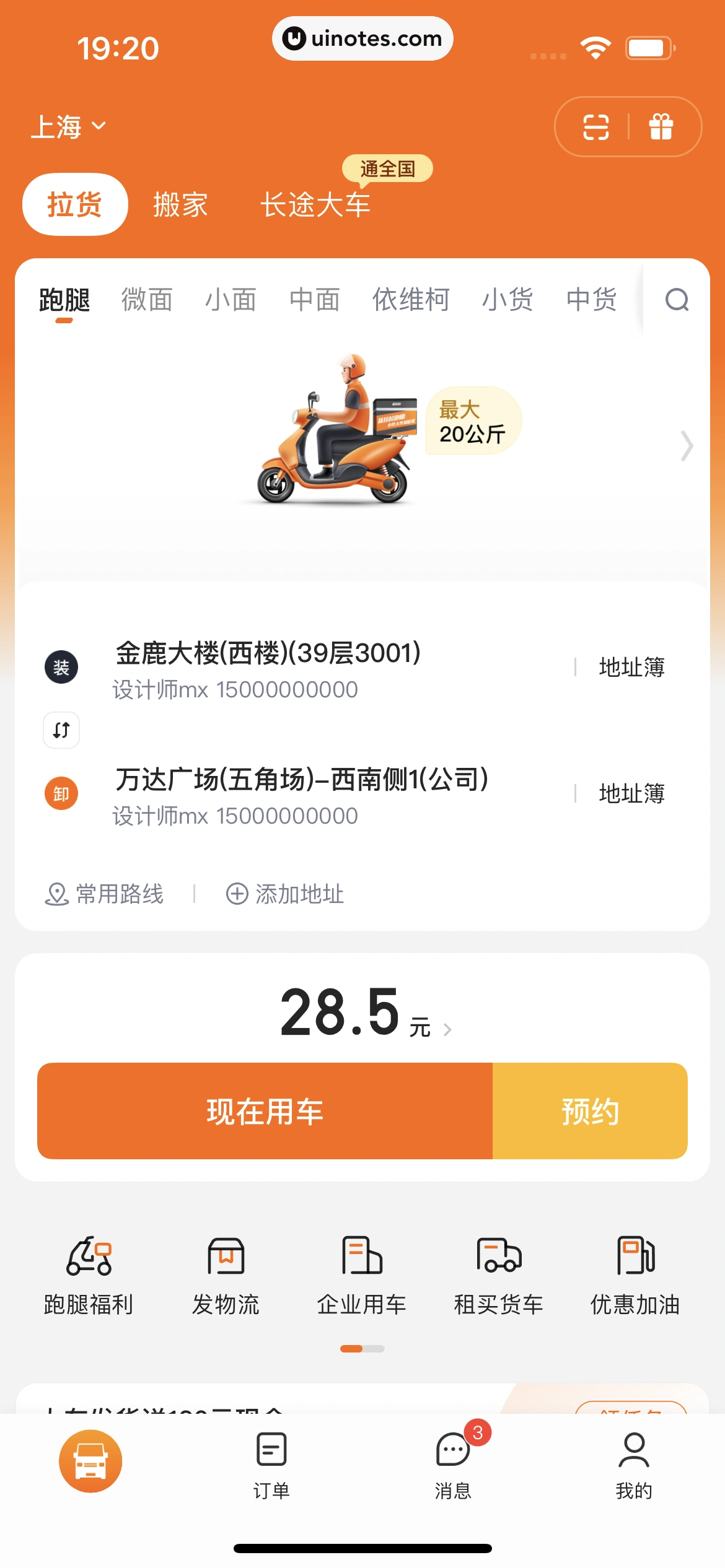Open next vehicle via right chevron arrow
Screen dimensions: 725x1568
point(687,446)
